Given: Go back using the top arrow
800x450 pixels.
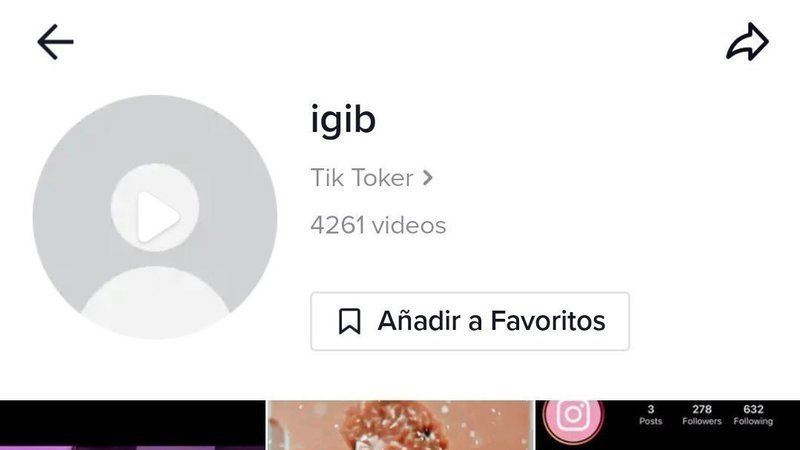Looking at the screenshot, I should coord(55,42).
